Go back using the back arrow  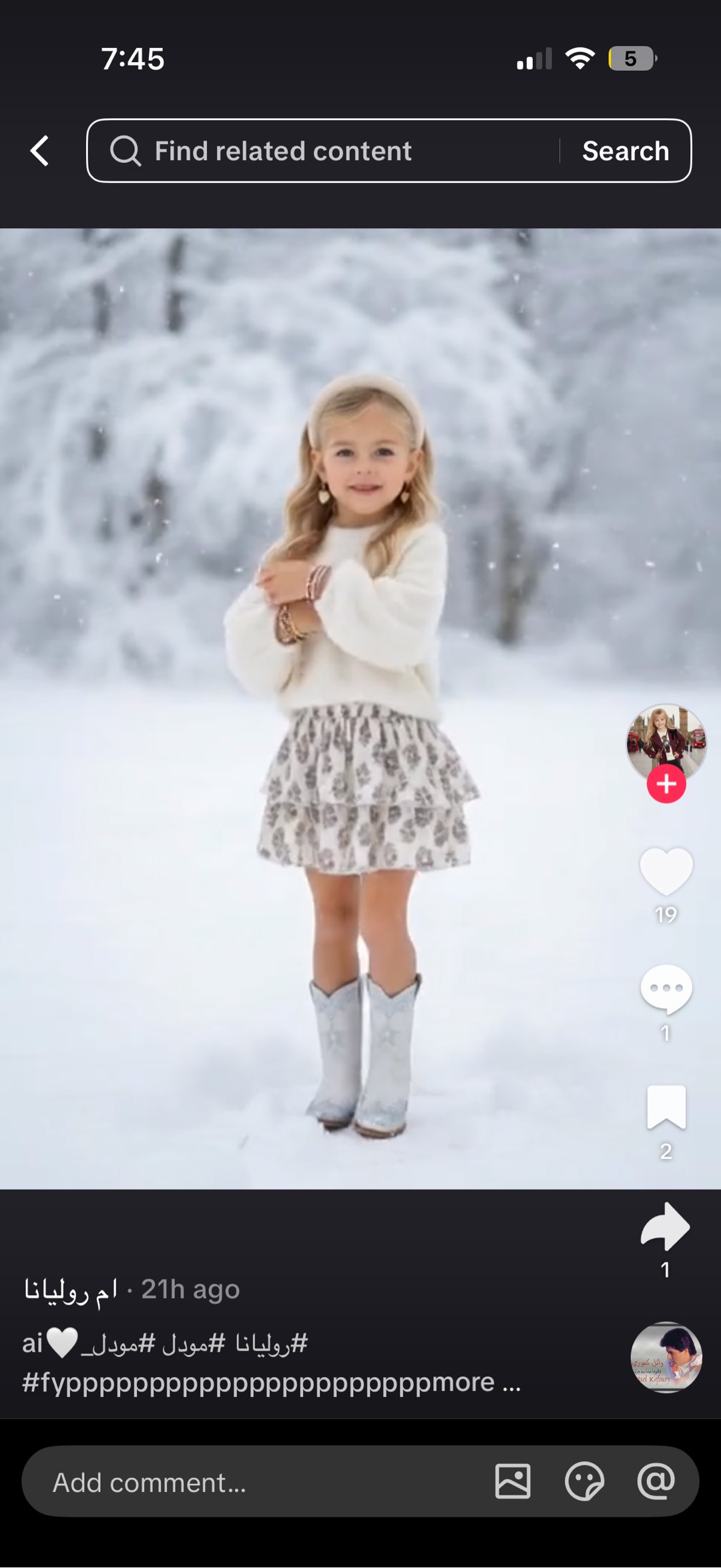[x=40, y=151]
